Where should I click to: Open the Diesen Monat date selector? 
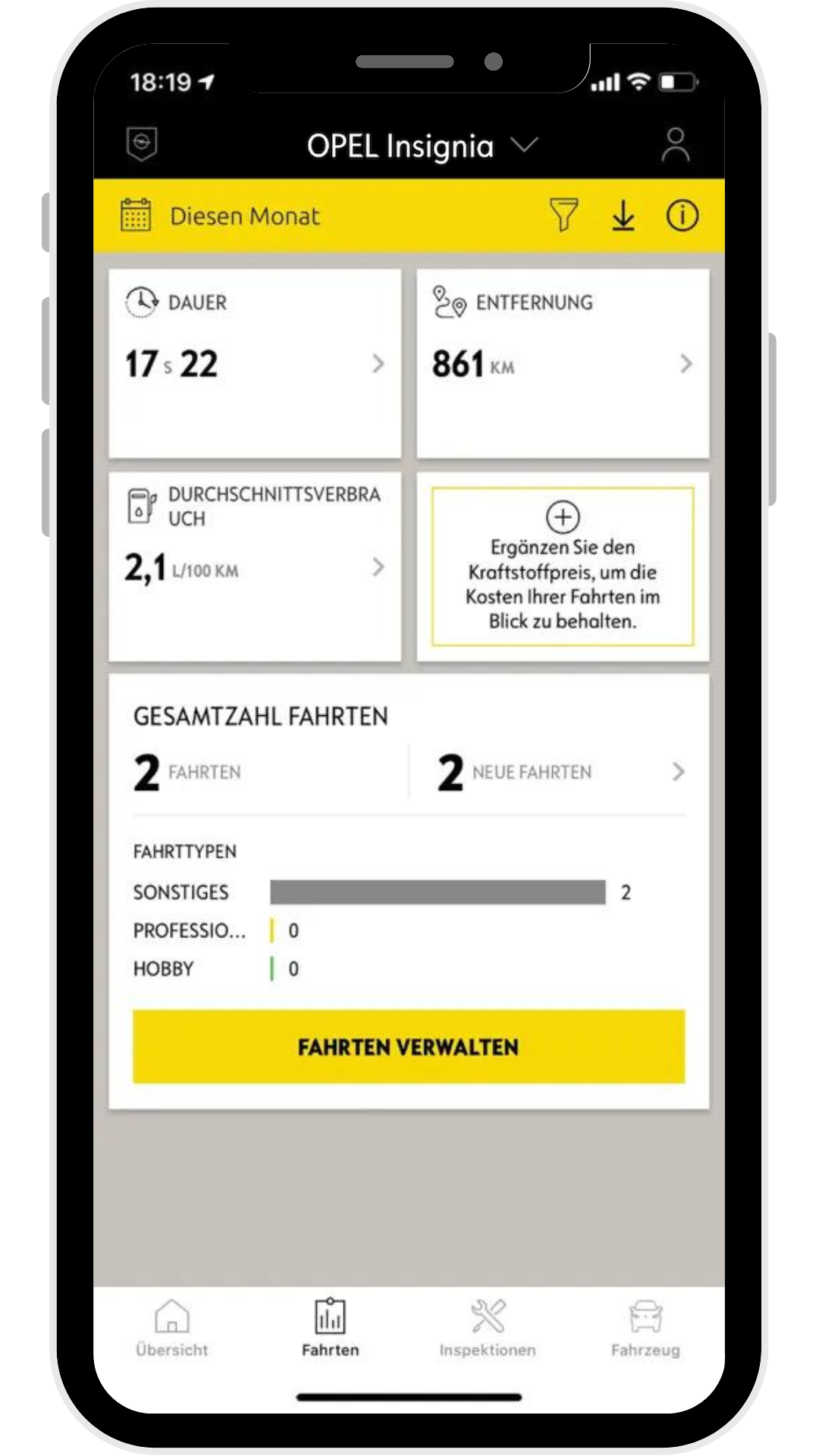pyautogui.click(x=221, y=216)
